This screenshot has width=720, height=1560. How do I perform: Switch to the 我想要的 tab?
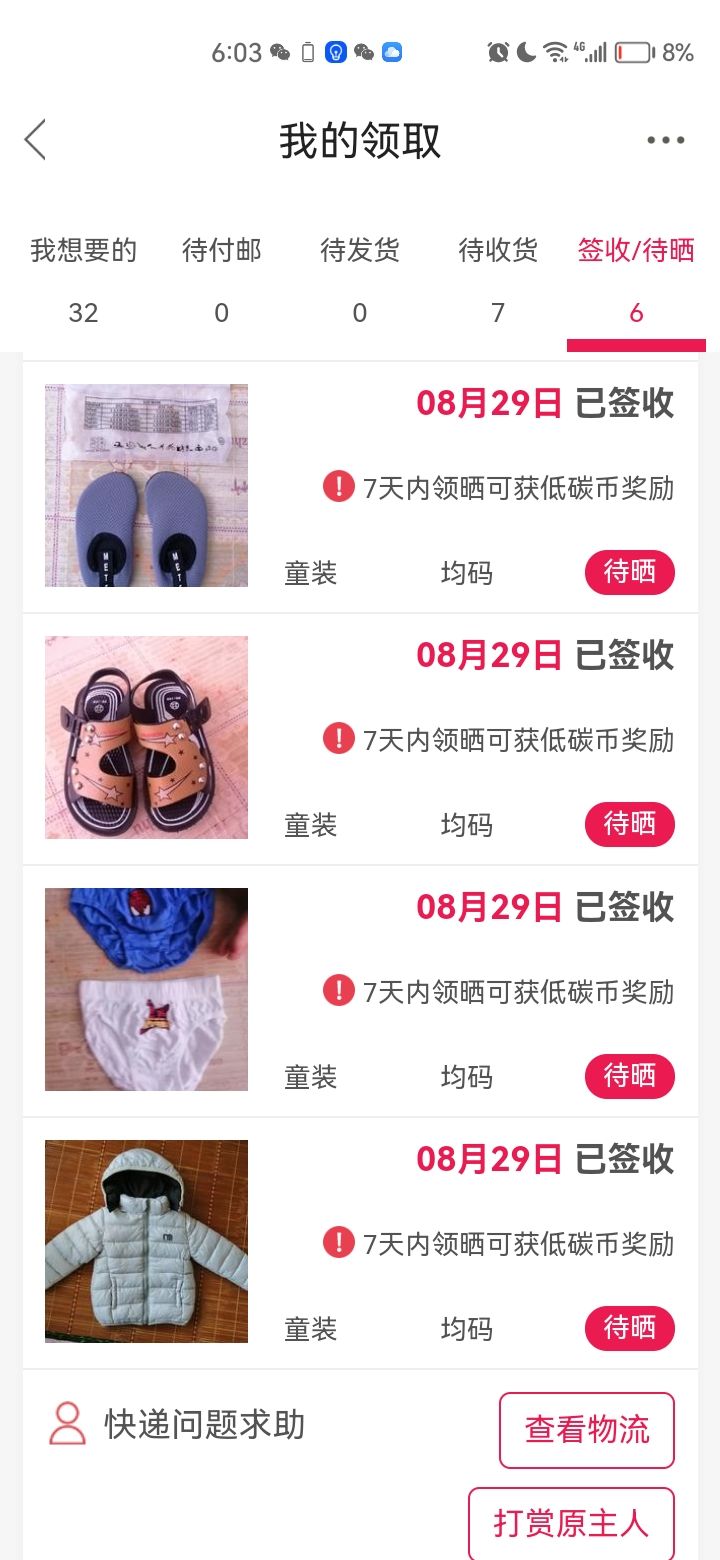coord(83,281)
